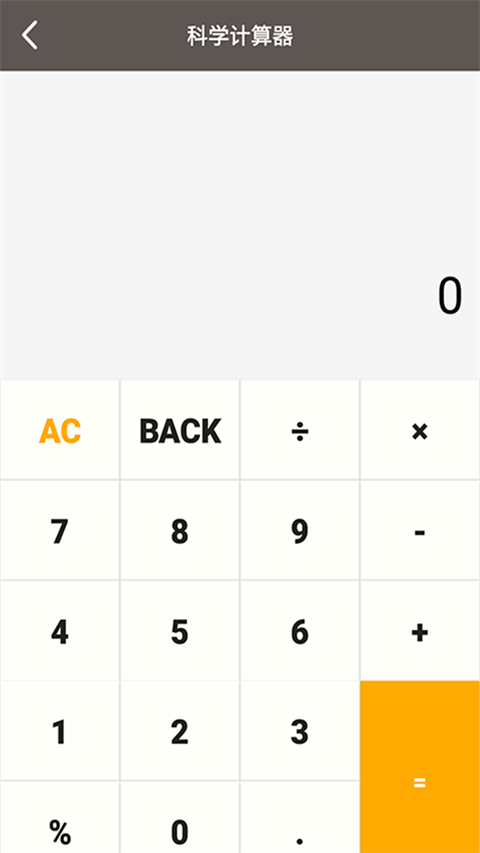
Task: Enter the digit 8
Action: click(180, 530)
